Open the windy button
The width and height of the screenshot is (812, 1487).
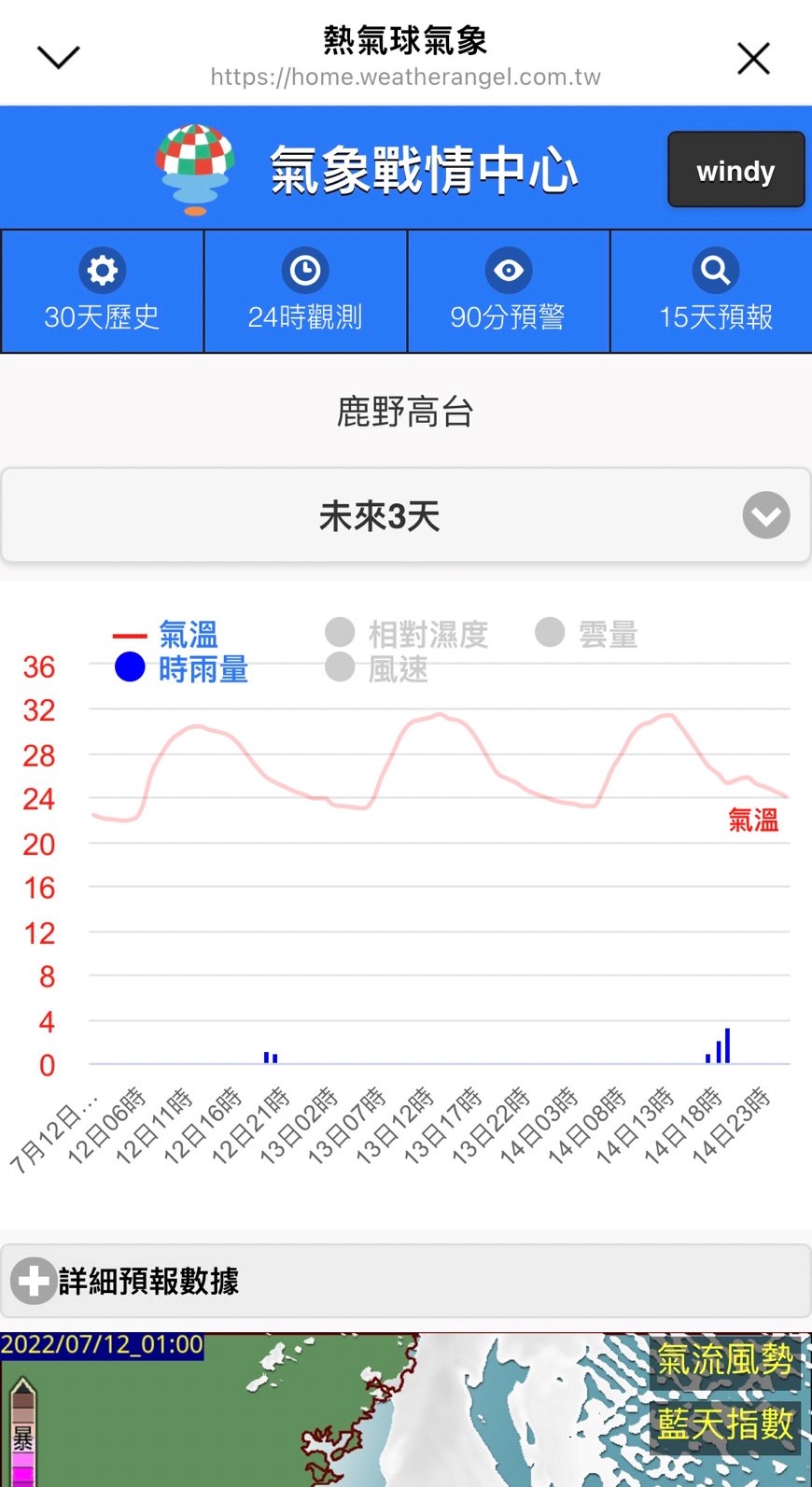[735, 170]
